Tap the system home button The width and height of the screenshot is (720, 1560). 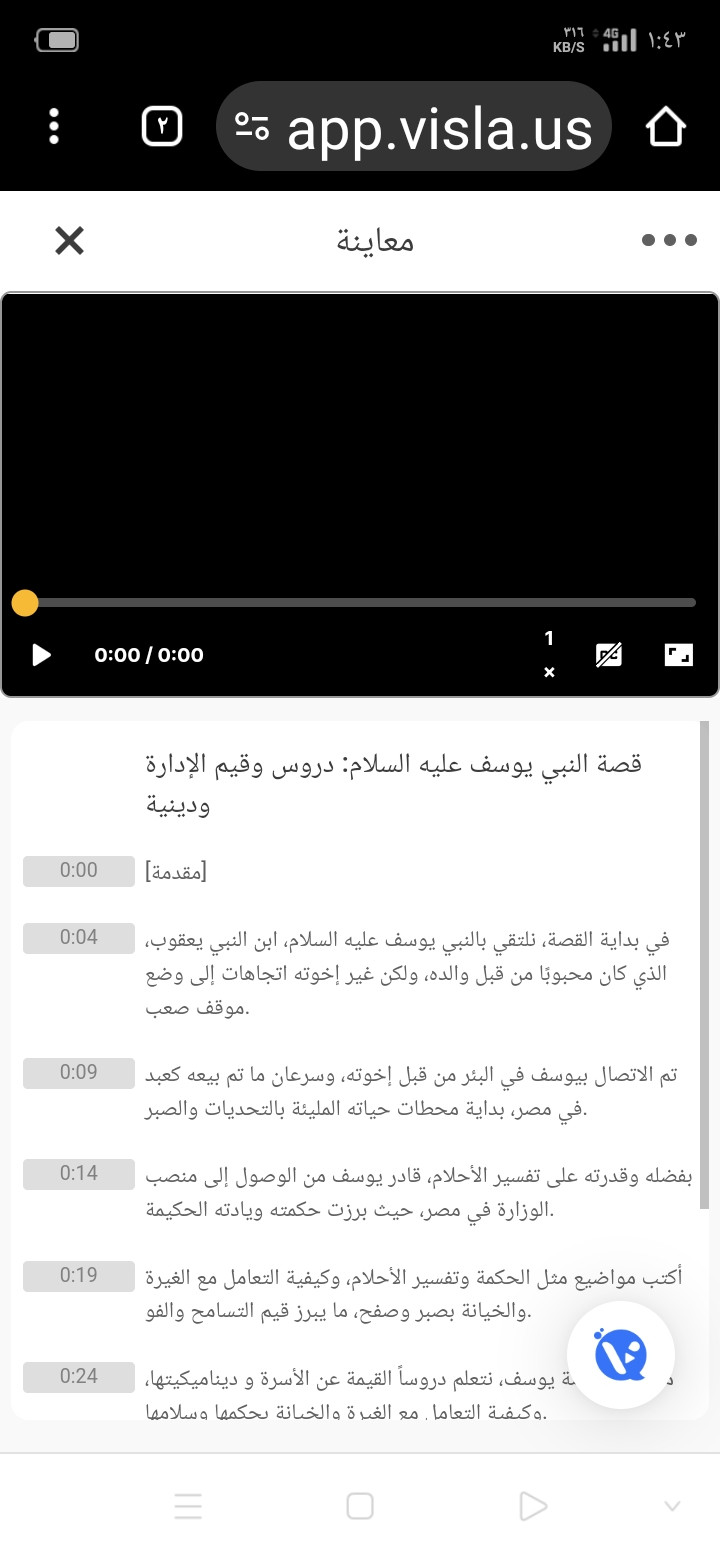click(x=359, y=1506)
